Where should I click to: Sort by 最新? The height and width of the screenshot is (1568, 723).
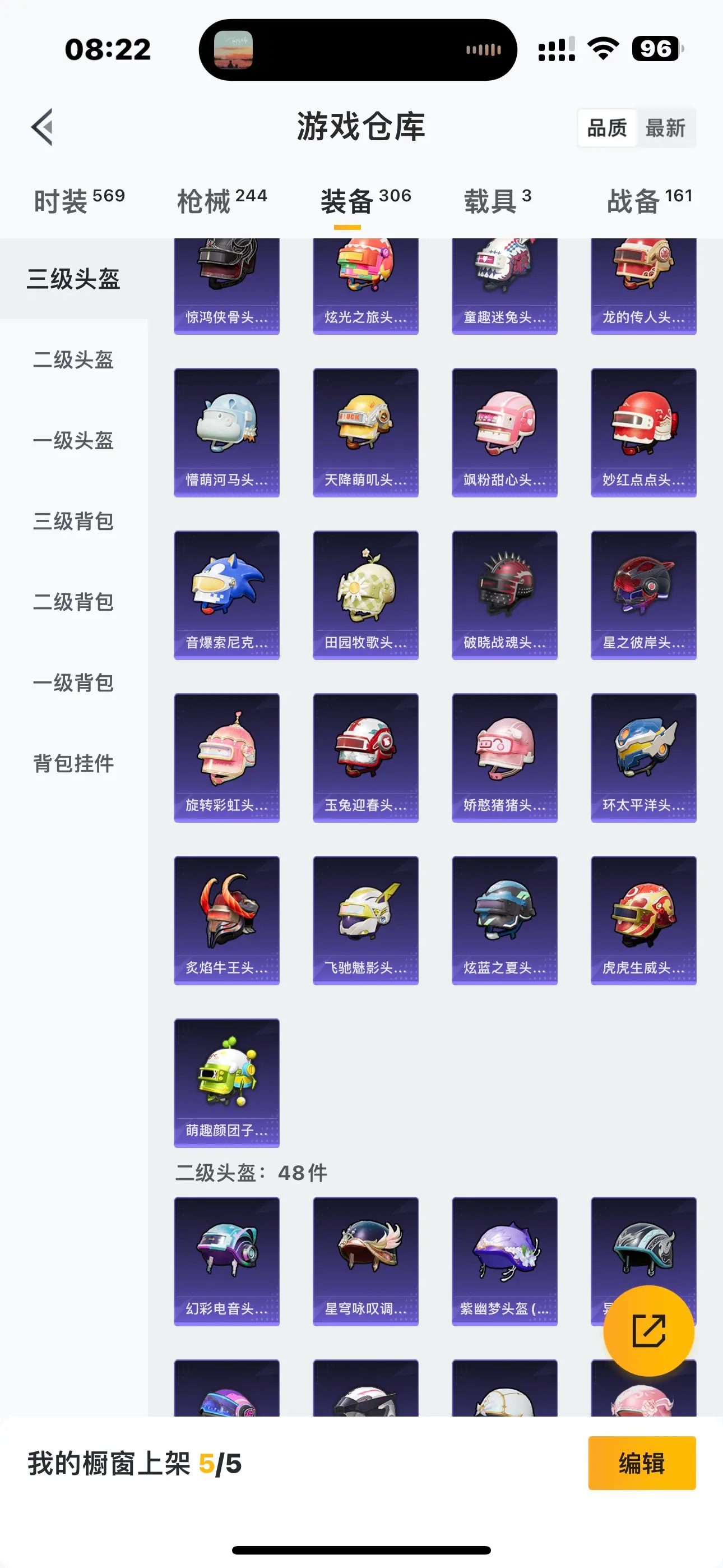click(x=665, y=128)
